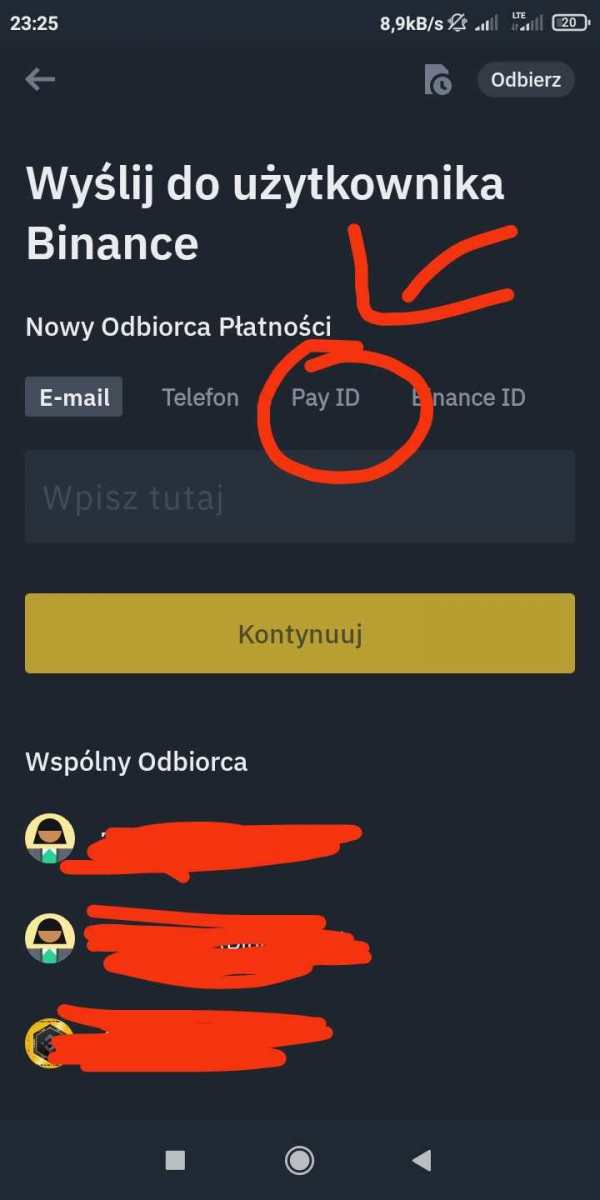The width and height of the screenshot is (600, 1200).
Task: Open the payment history icon
Action: click(x=438, y=80)
